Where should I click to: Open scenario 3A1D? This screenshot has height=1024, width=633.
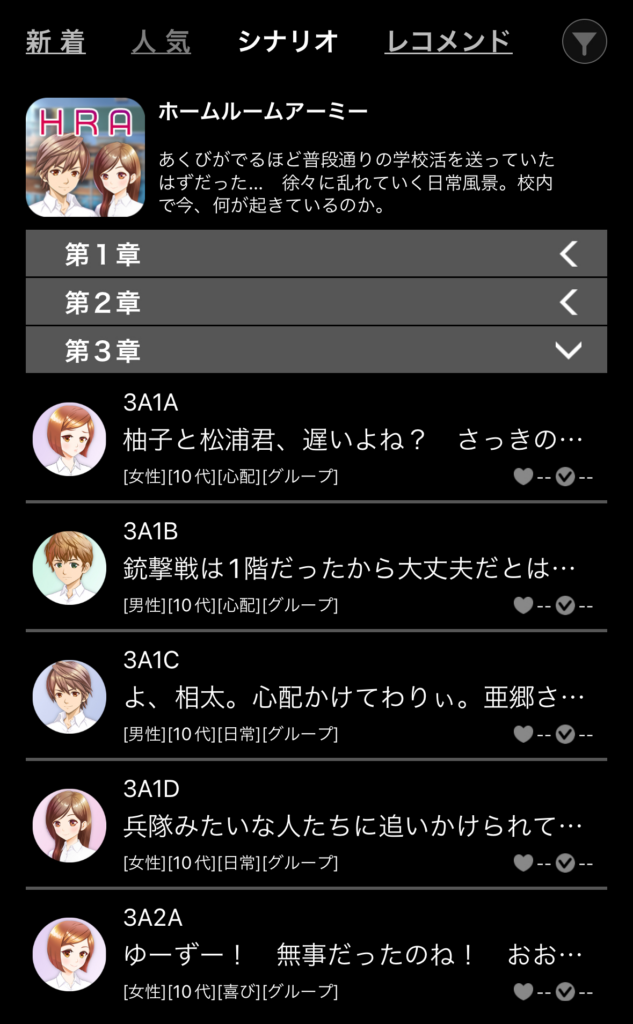pos(316,824)
